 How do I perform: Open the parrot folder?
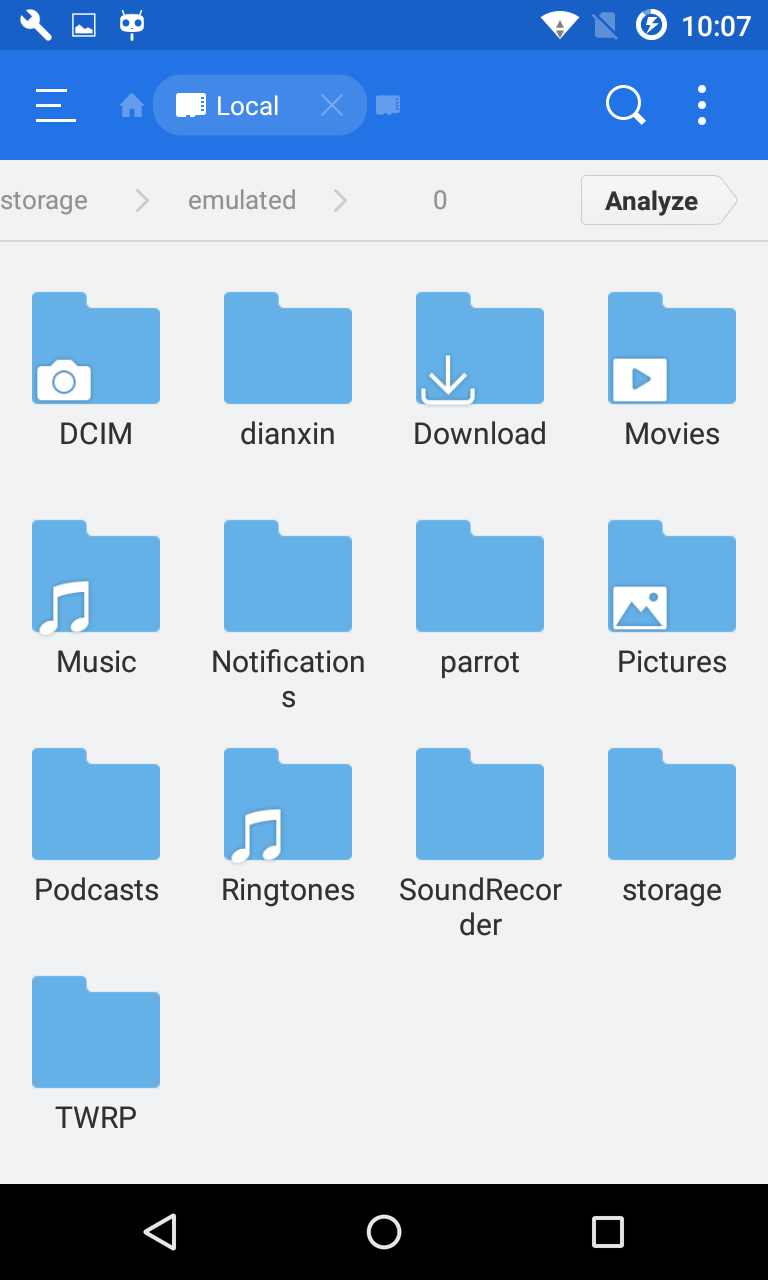pos(480,598)
